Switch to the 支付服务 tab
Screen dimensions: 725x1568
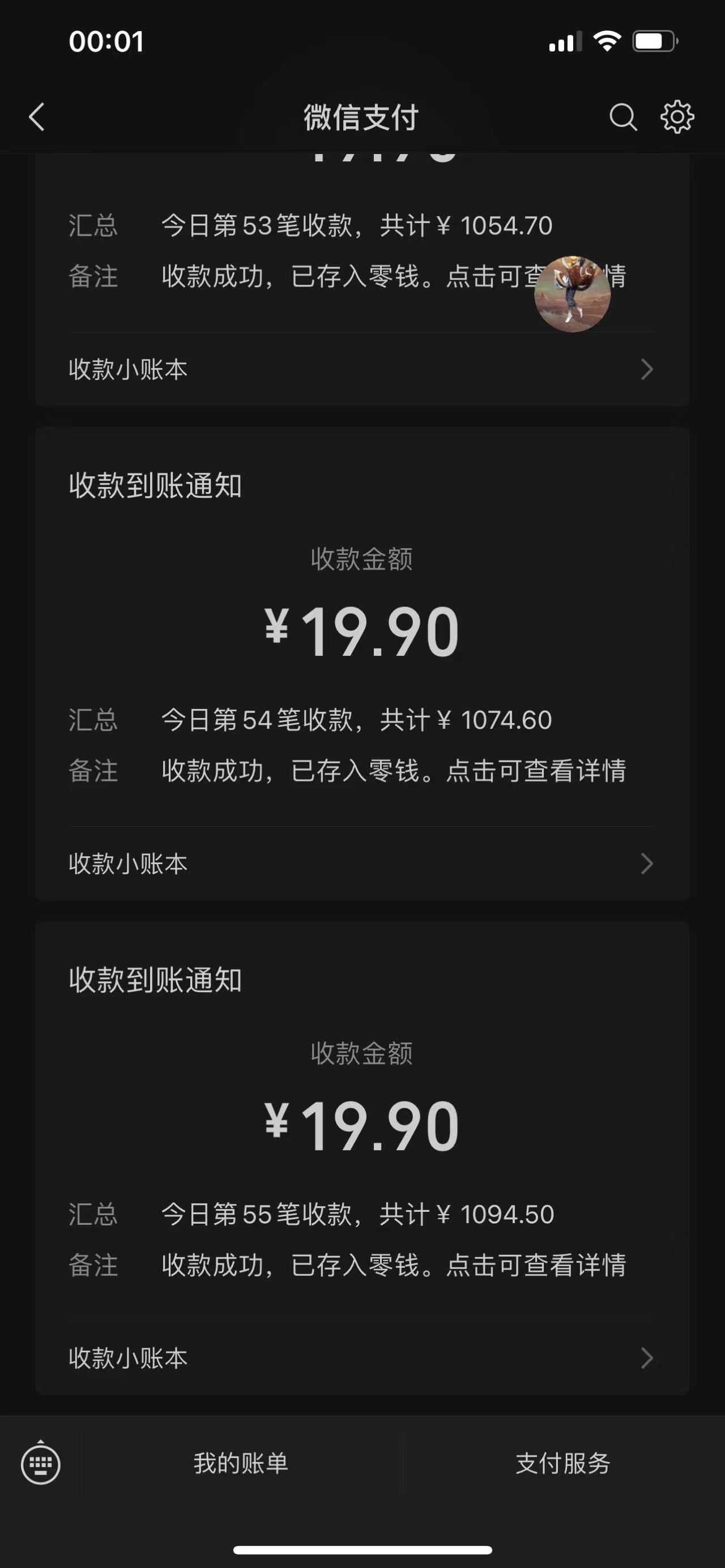click(x=565, y=1464)
